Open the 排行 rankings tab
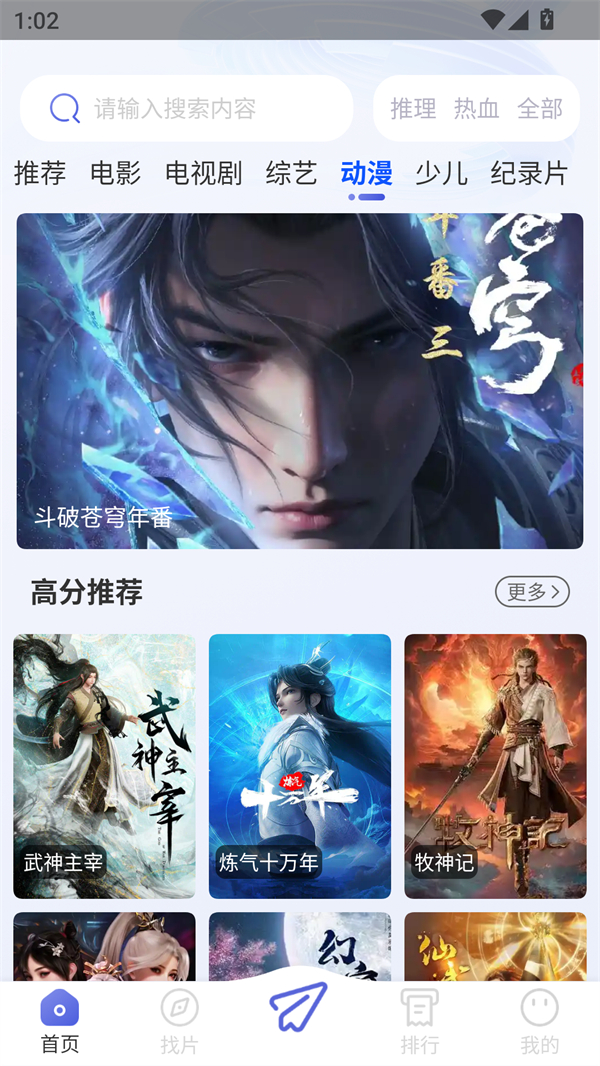Image resolution: width=600 pixels, height=1066 pixels. pos(419,1022)
